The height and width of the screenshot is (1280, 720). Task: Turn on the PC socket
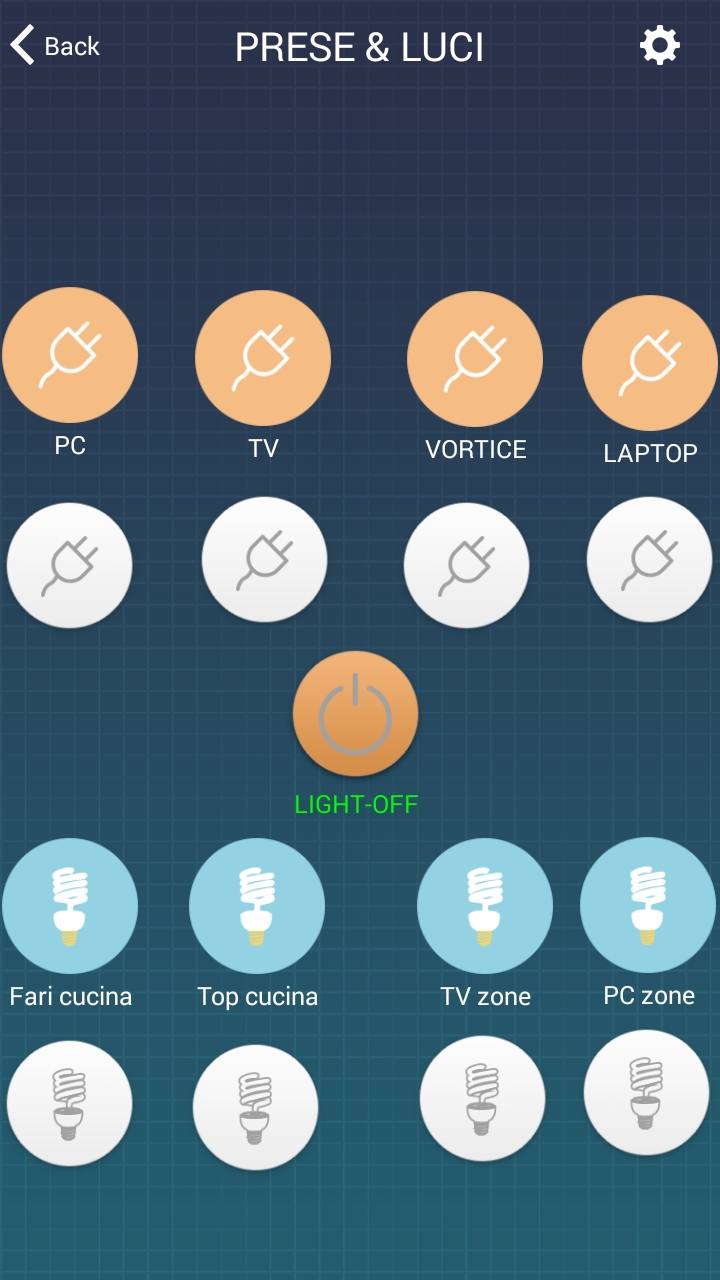[x=70, y=355]
